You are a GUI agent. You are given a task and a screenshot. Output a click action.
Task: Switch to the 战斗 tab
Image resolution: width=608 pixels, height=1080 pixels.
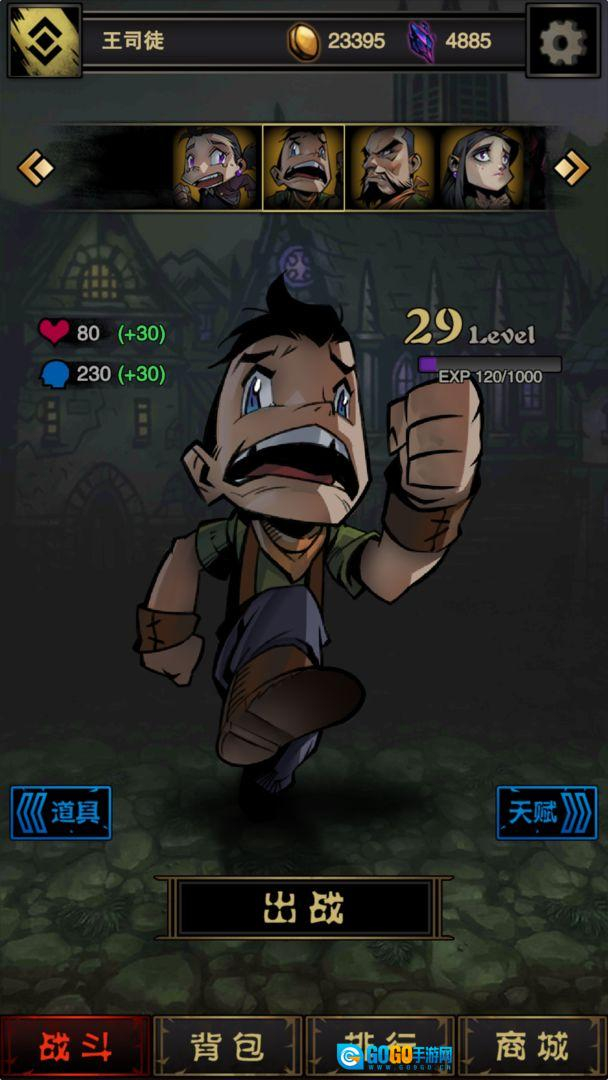76,1047
